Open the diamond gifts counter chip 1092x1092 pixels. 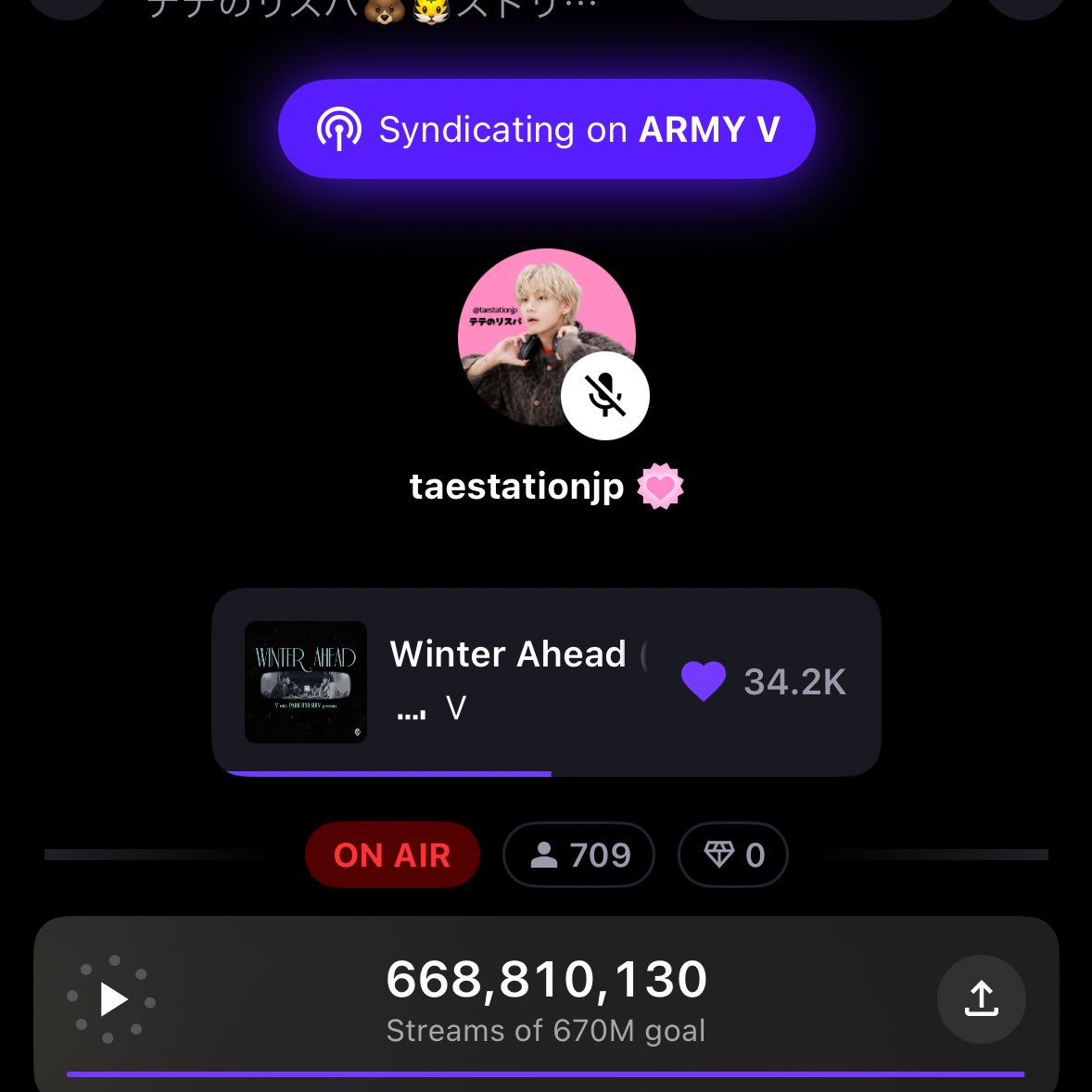pyautogui.click(x=732, y=855)
